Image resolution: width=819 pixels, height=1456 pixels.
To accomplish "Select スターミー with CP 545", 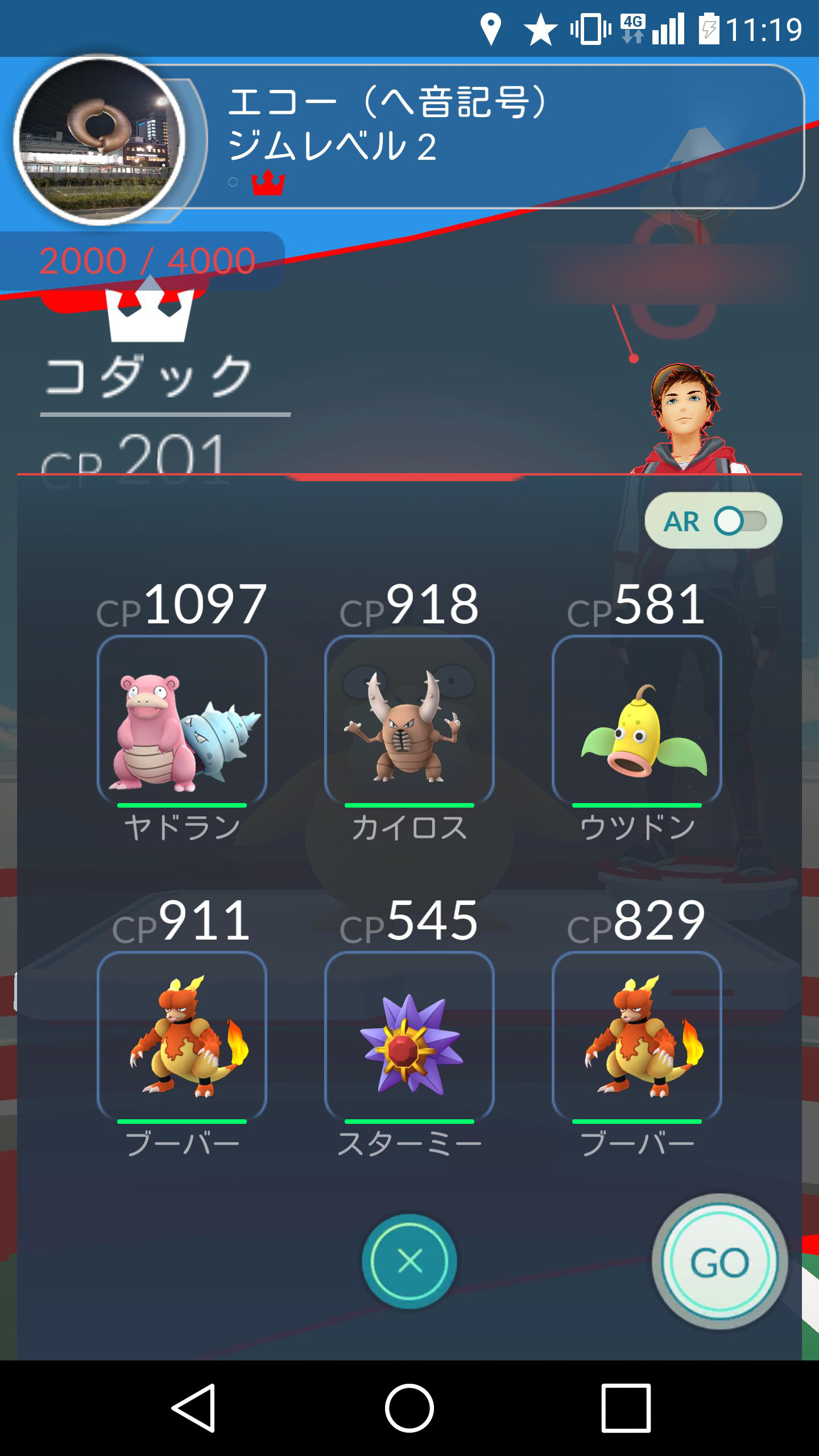I will (409, 1035).
